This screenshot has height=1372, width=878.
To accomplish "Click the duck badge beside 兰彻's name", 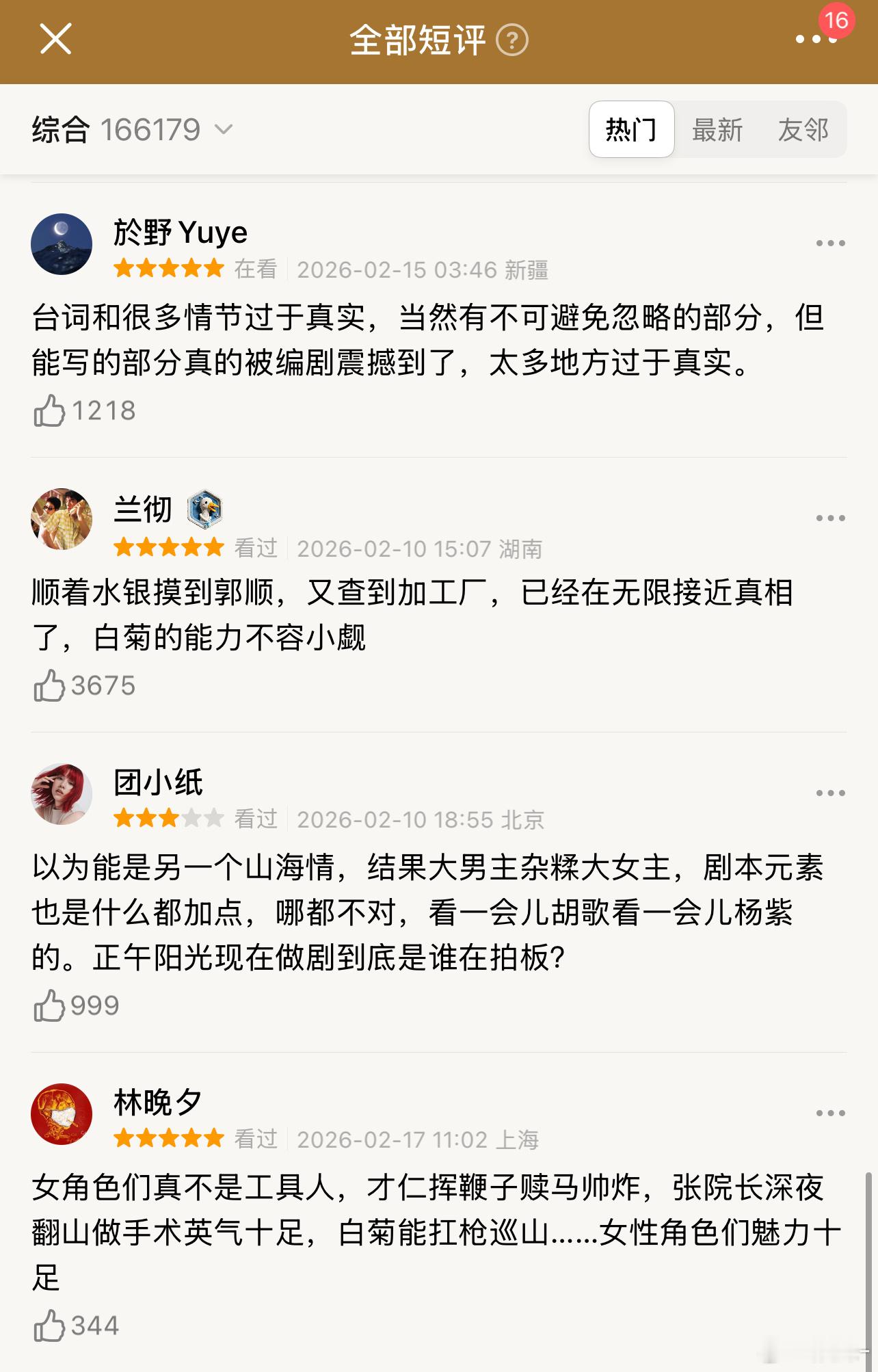I will [x=204, y=510].
